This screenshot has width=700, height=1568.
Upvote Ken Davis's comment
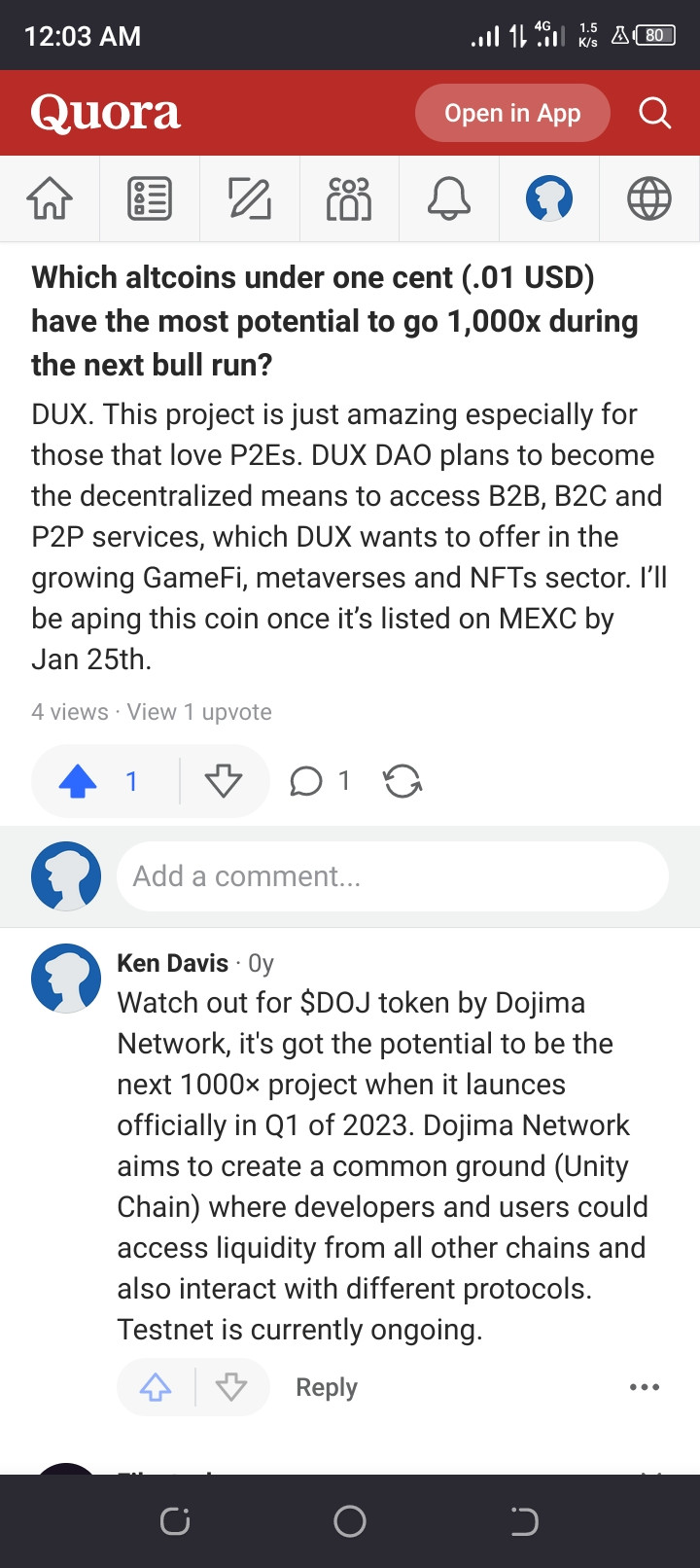pyautogui.click(x=156, y=1387)
